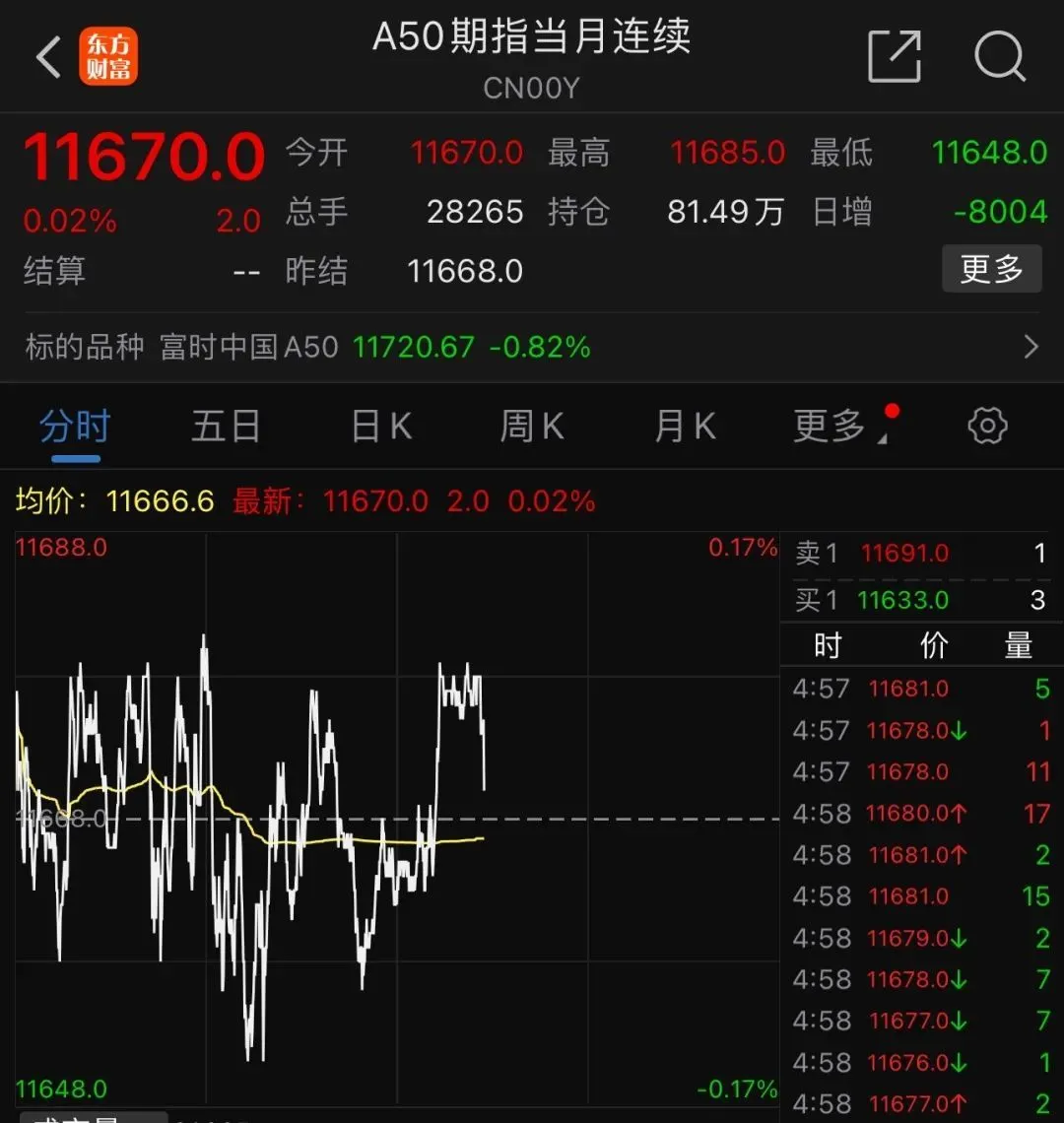Open chart settings gear icon
This screenshot has width=1064, height=1123.
click(x=987, y=427)
